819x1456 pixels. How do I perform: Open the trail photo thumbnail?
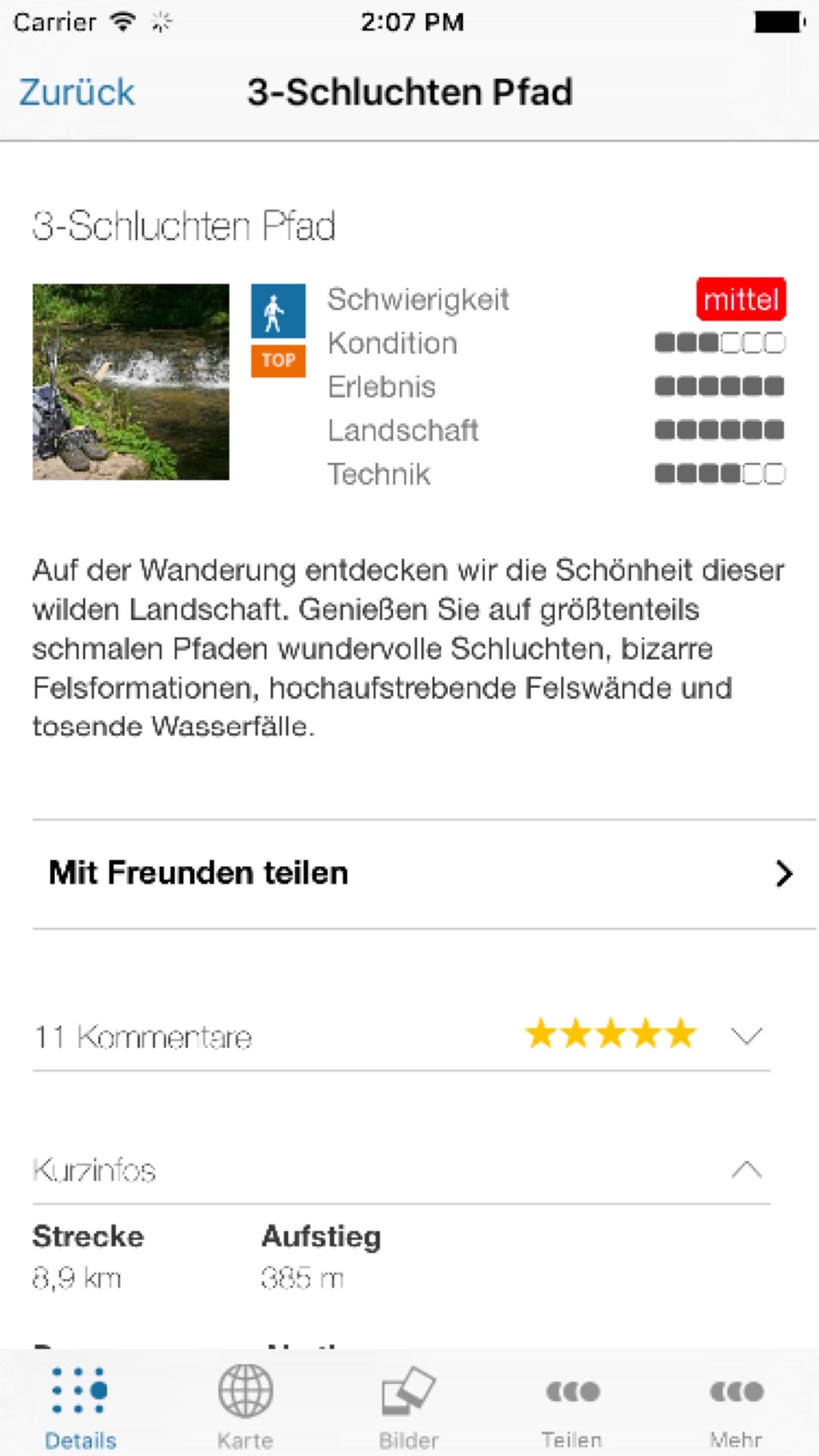tap(131, 382)
